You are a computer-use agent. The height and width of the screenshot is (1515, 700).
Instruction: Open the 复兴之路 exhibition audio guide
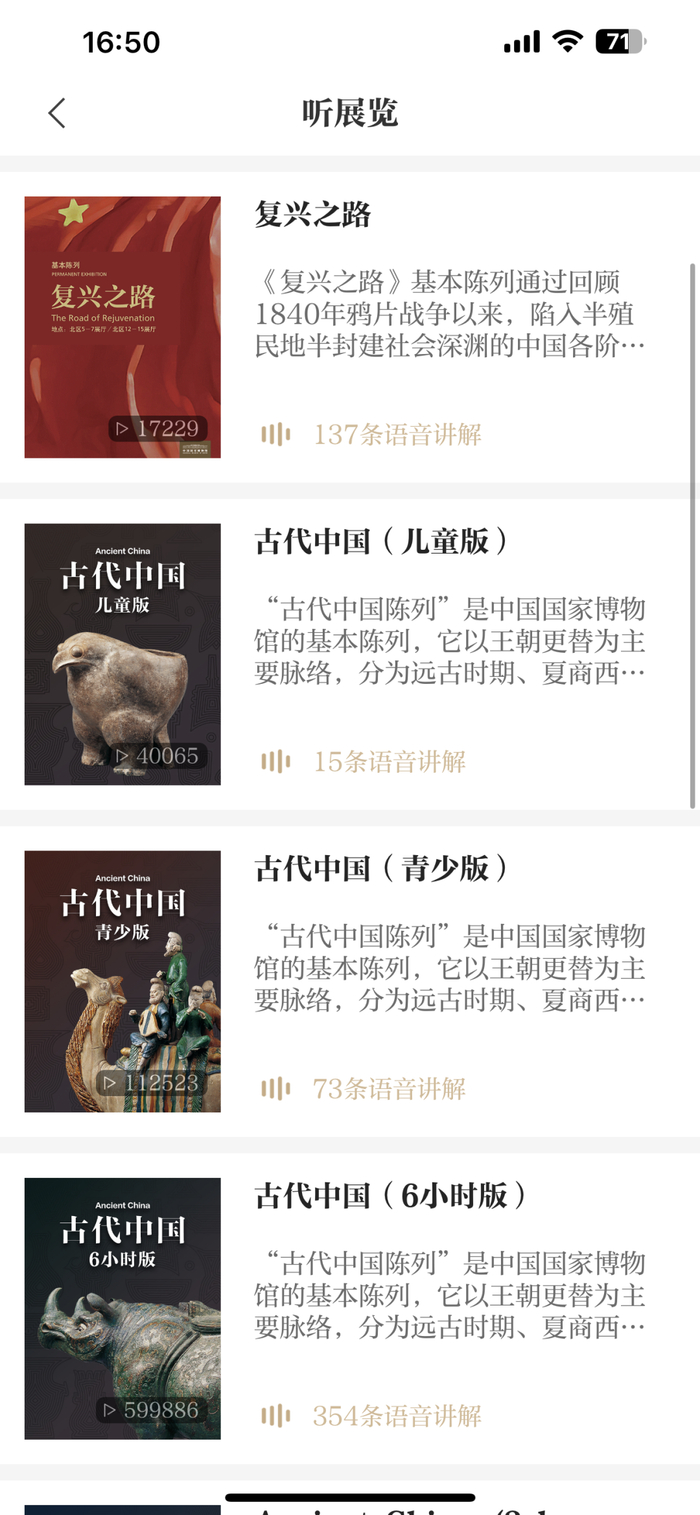tap(350, 327)
